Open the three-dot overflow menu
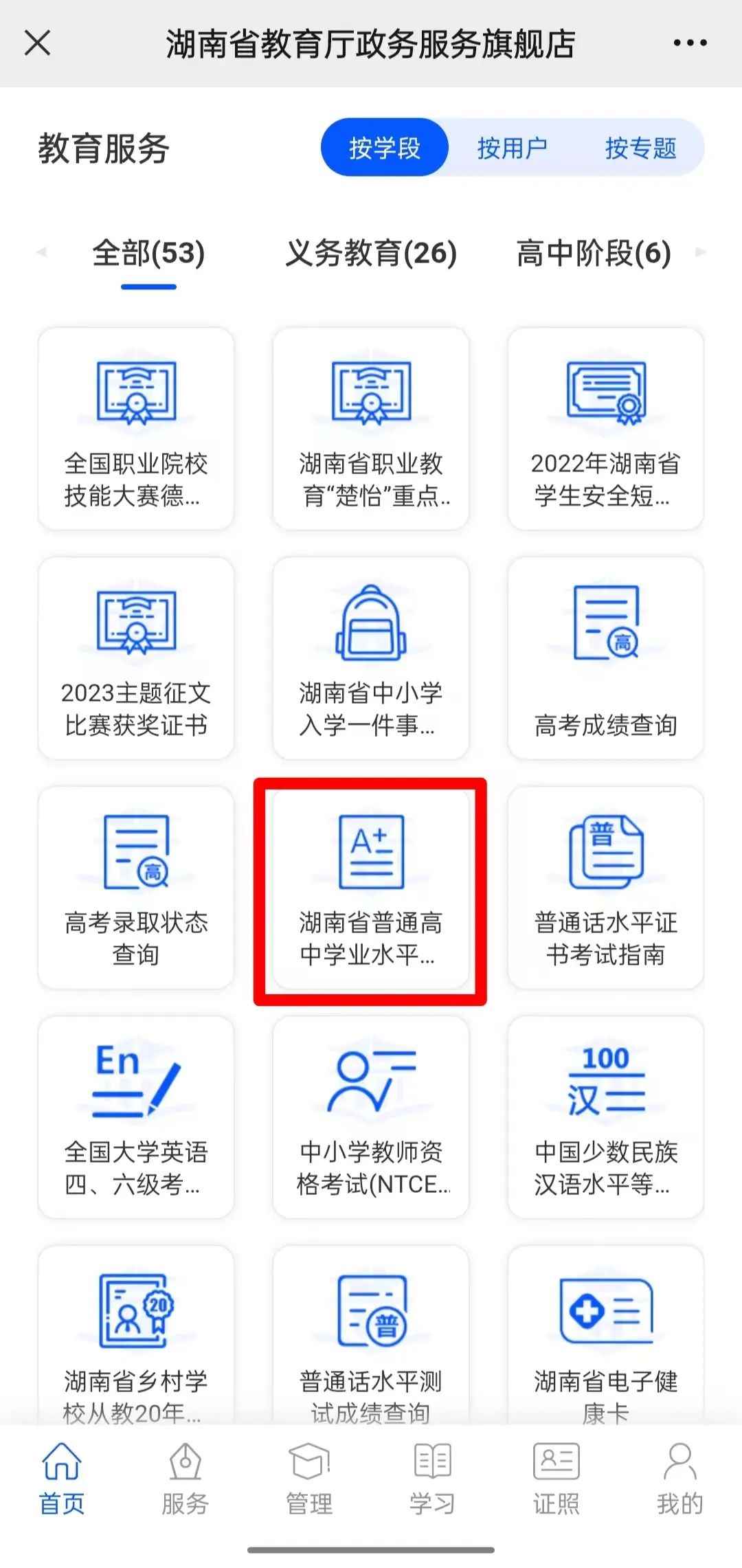The height and width of the screenshot is (1568, 742). point(690,43)
